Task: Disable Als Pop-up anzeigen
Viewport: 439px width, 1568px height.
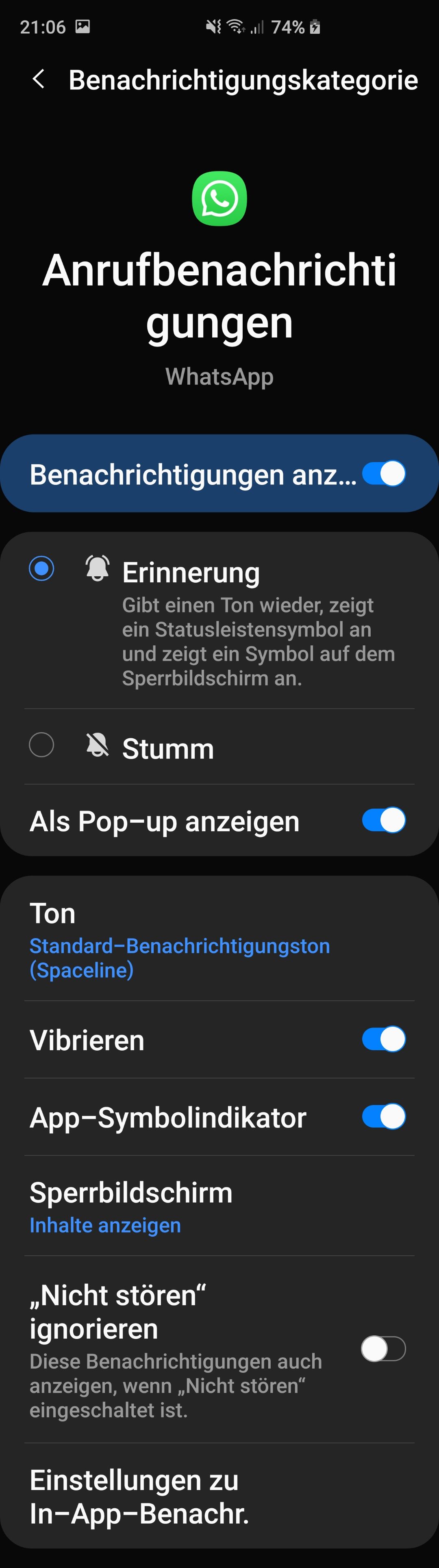Action: coord(384,820)
